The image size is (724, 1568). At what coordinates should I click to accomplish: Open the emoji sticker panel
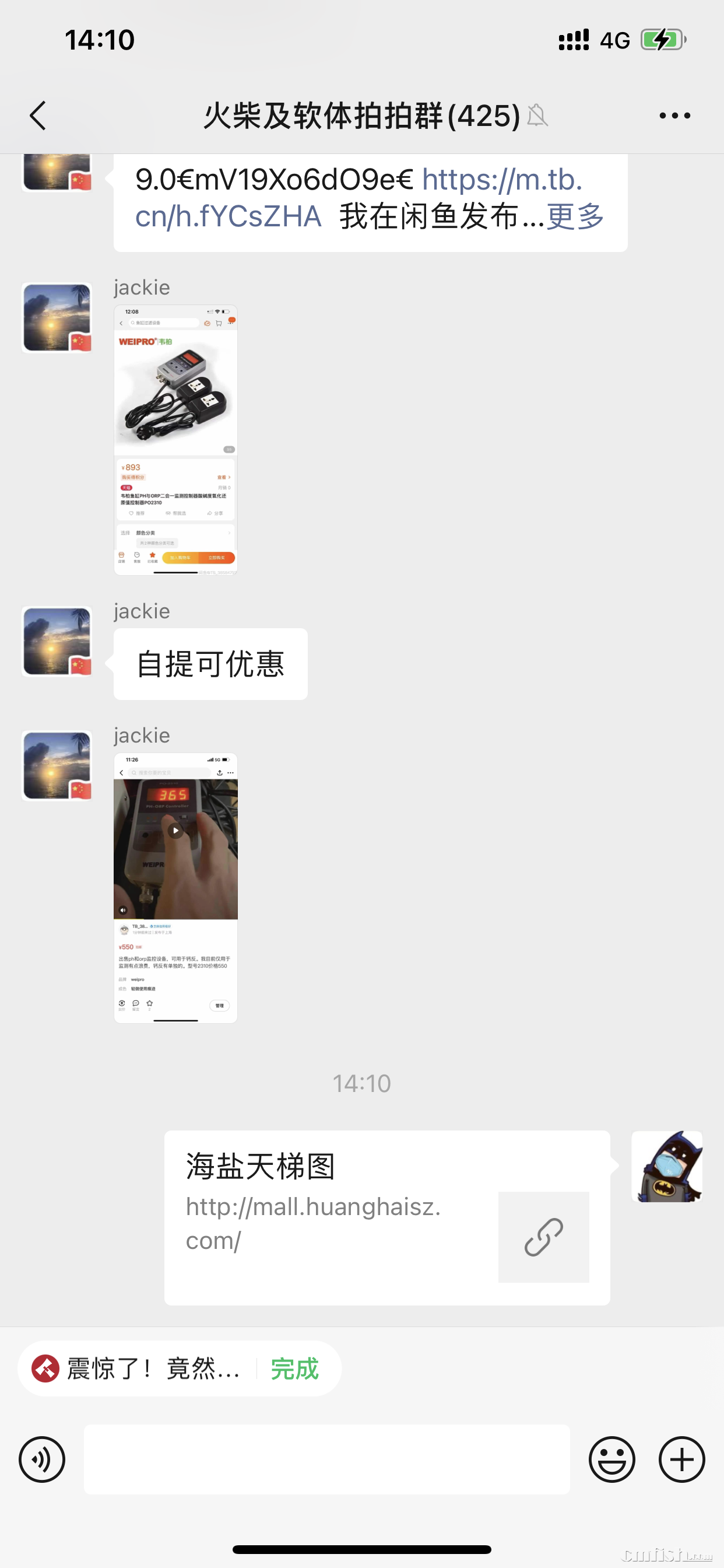(x=611, y=1459)
